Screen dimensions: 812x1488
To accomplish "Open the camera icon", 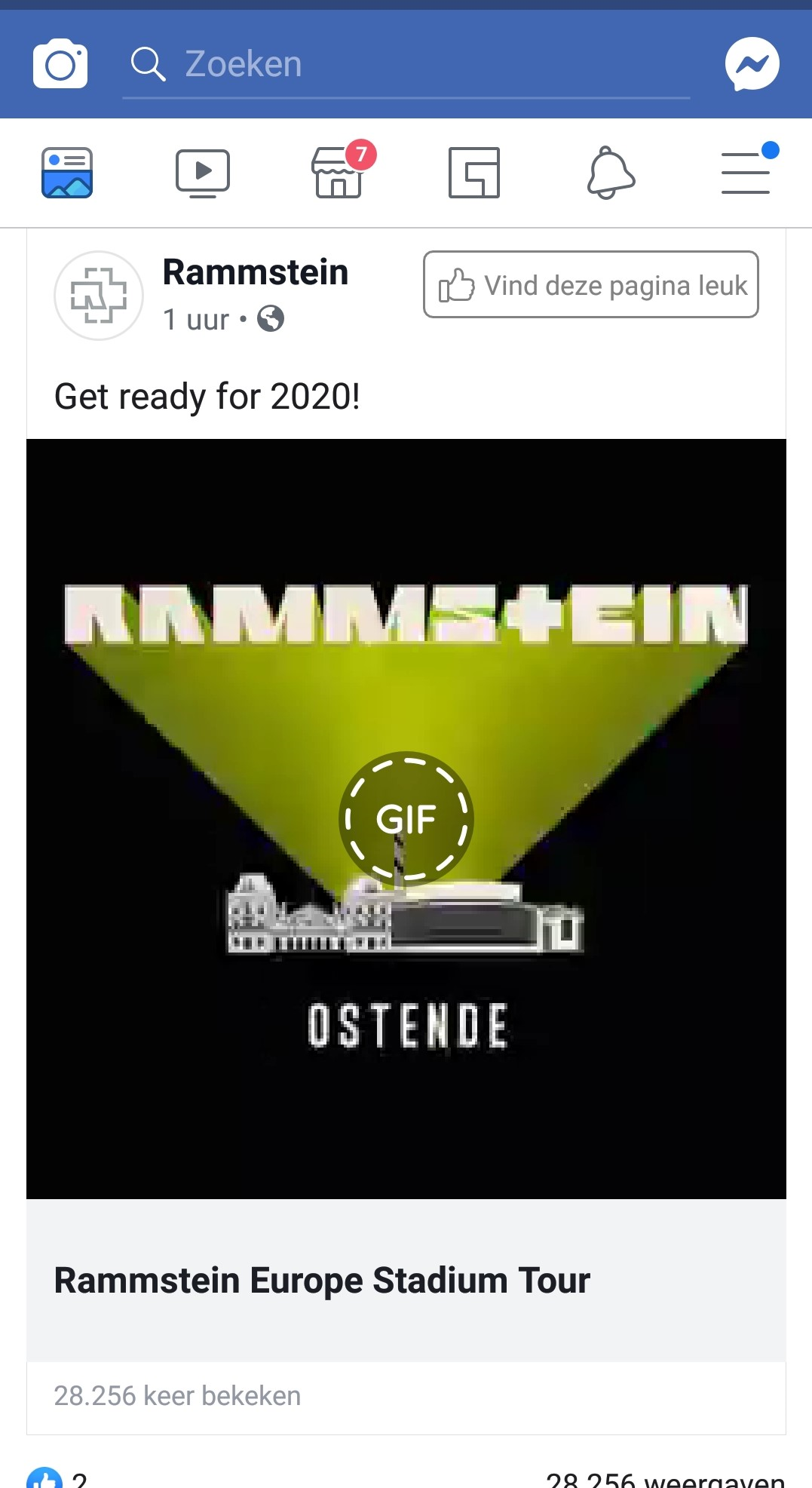I will tap(60, 64).
